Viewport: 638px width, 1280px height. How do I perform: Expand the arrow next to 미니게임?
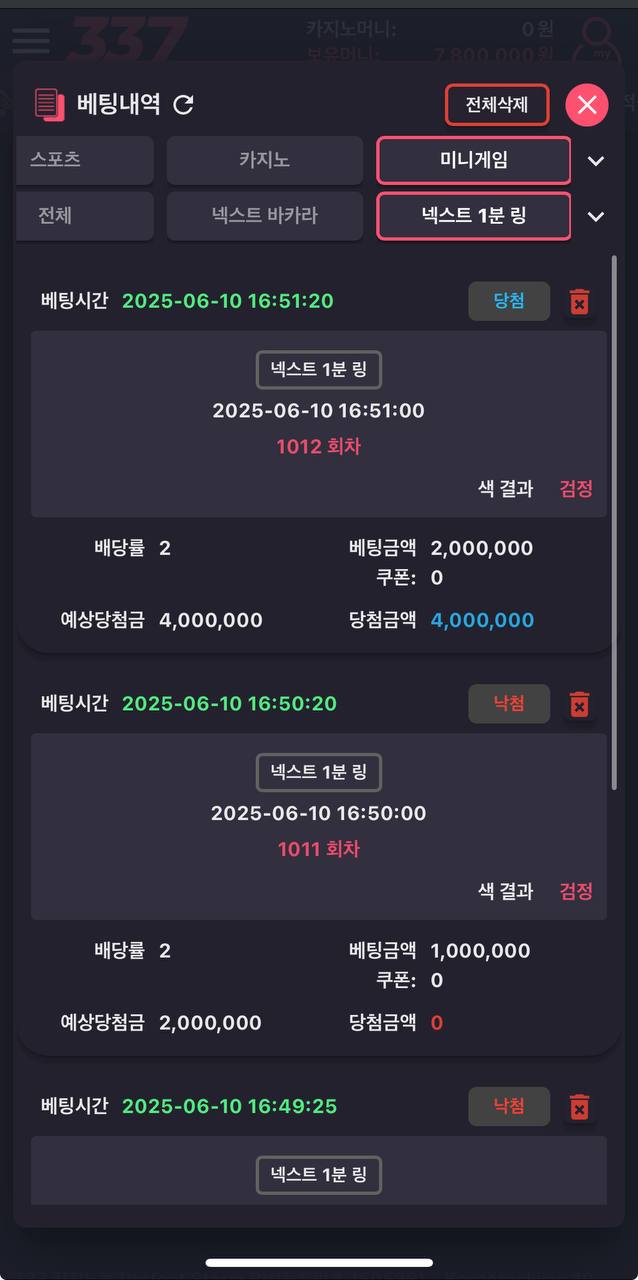coord(596,161)
